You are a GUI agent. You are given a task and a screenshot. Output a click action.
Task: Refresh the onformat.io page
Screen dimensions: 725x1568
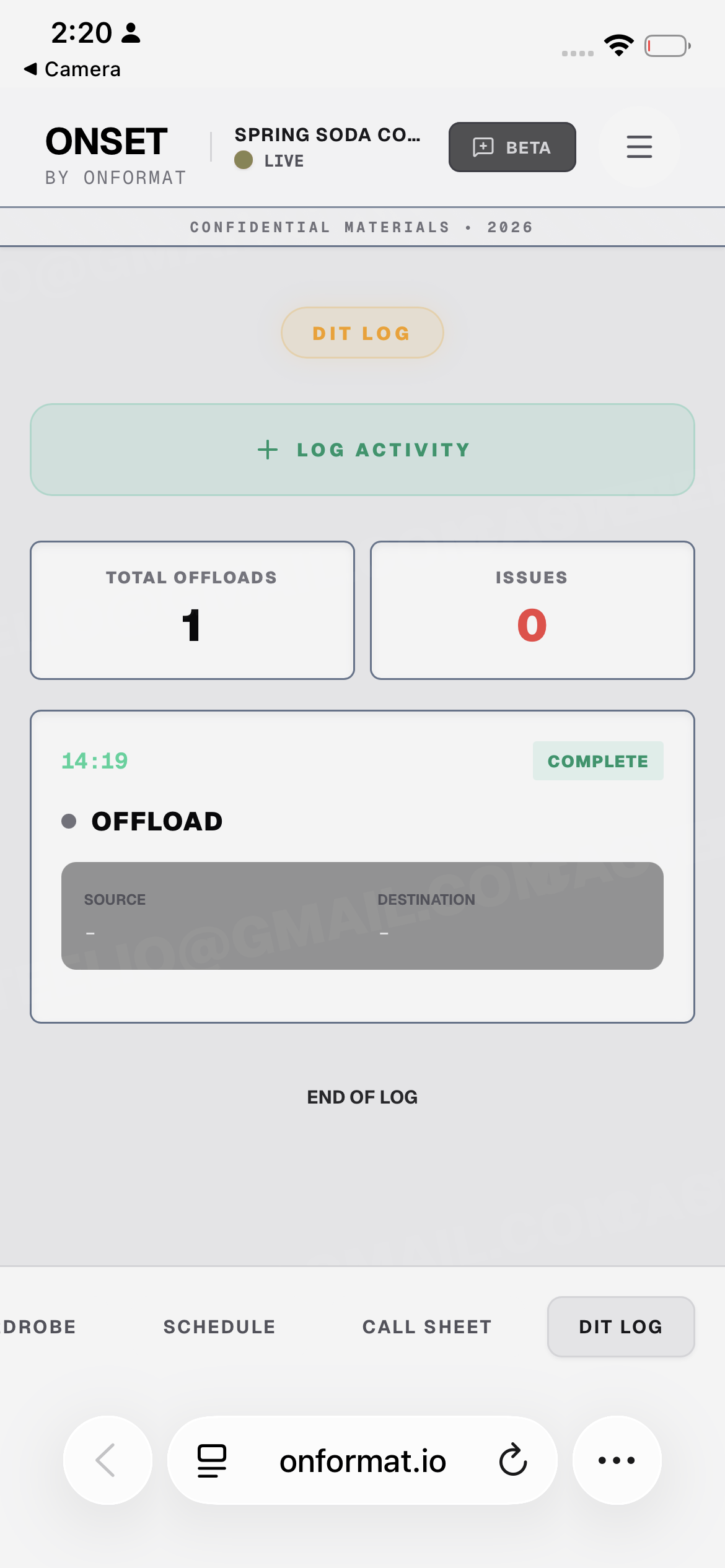coord(512,1460)
